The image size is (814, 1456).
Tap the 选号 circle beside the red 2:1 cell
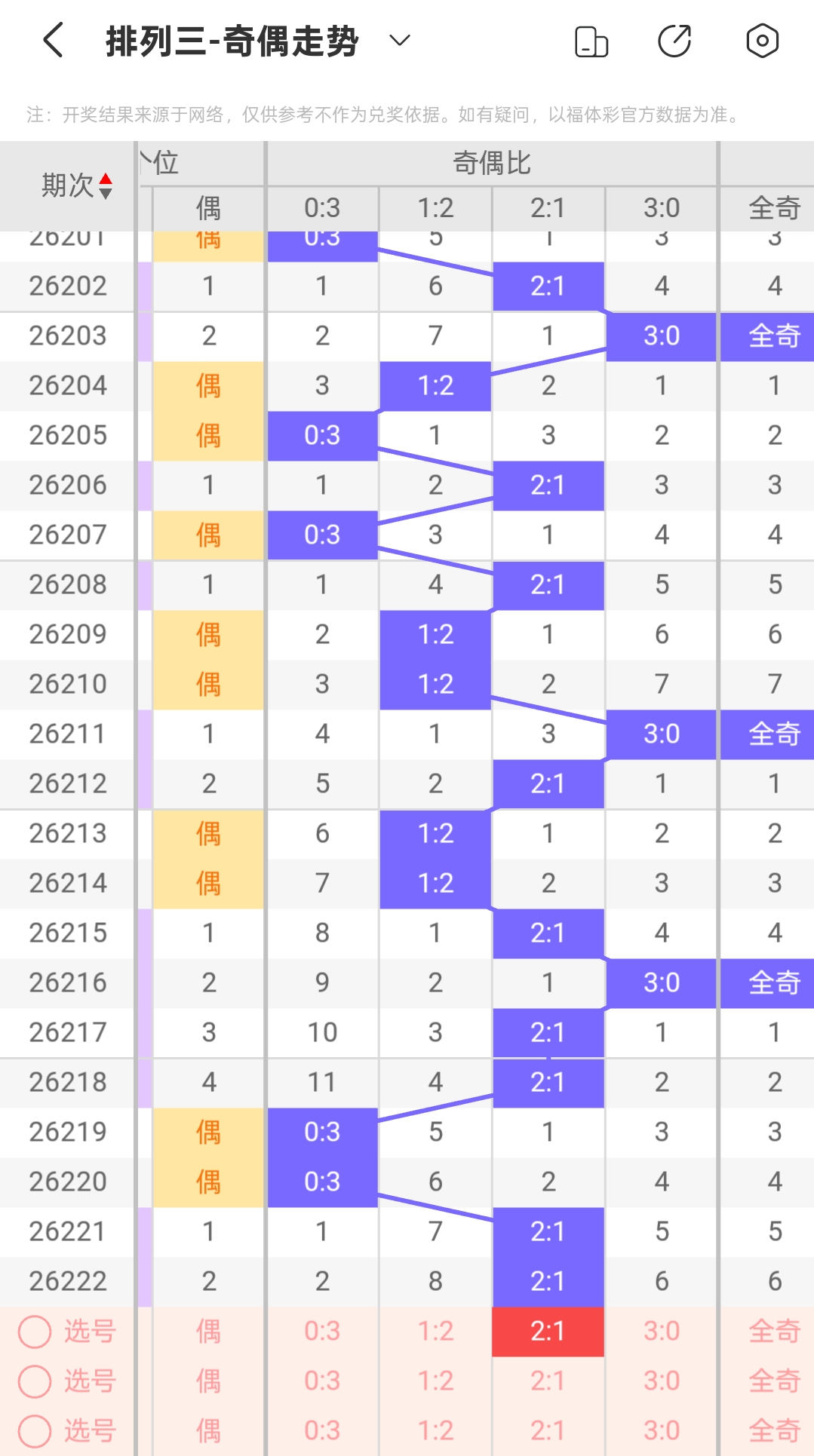coord(35,1332)
